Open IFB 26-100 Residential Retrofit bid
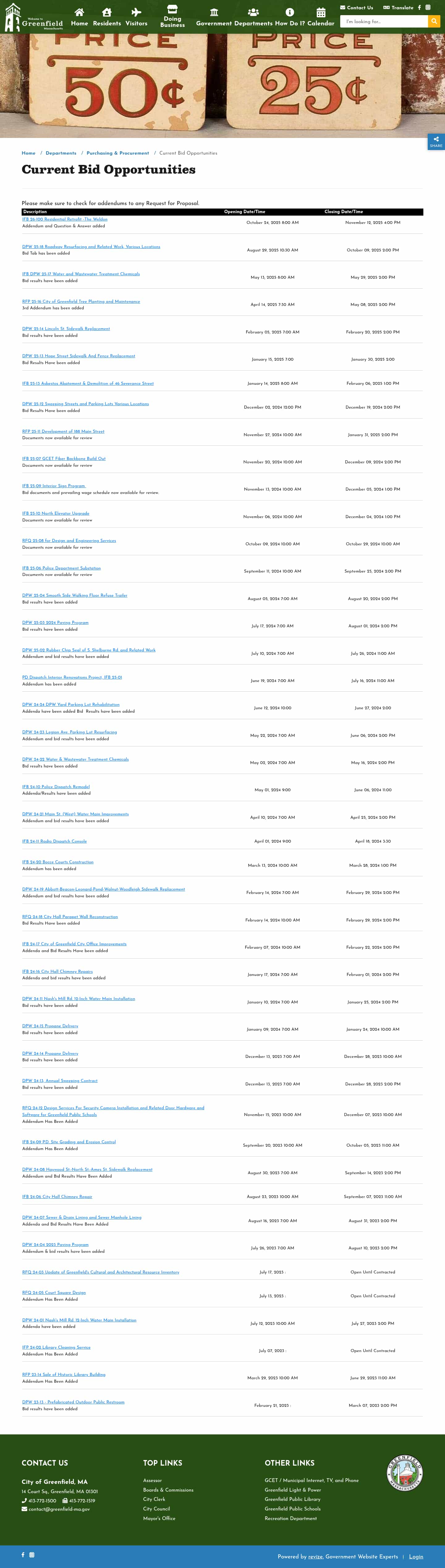The height and width of the screenshot is (1568, 445). [x=65, y=219]
